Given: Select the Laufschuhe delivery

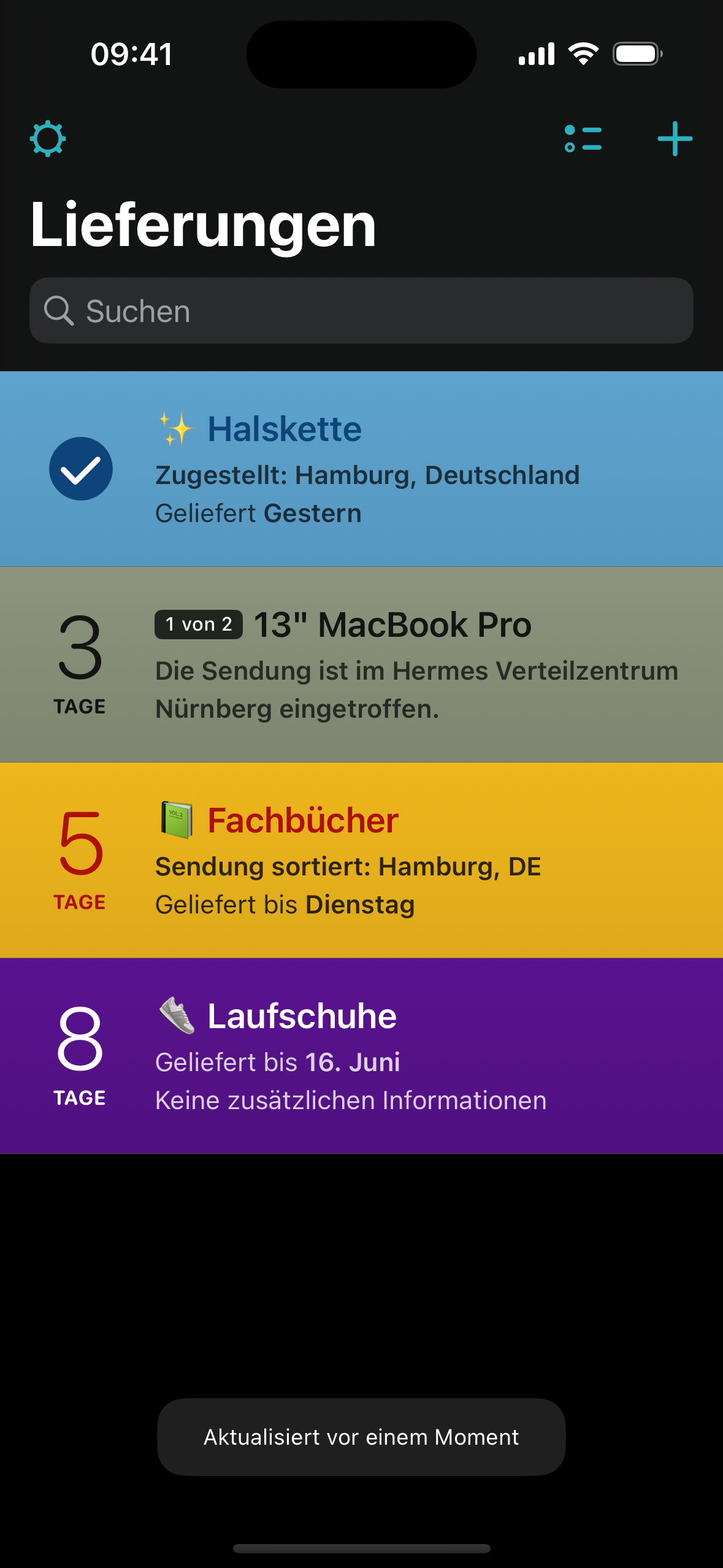Looking at the screenshot, I should point(361,1056).
